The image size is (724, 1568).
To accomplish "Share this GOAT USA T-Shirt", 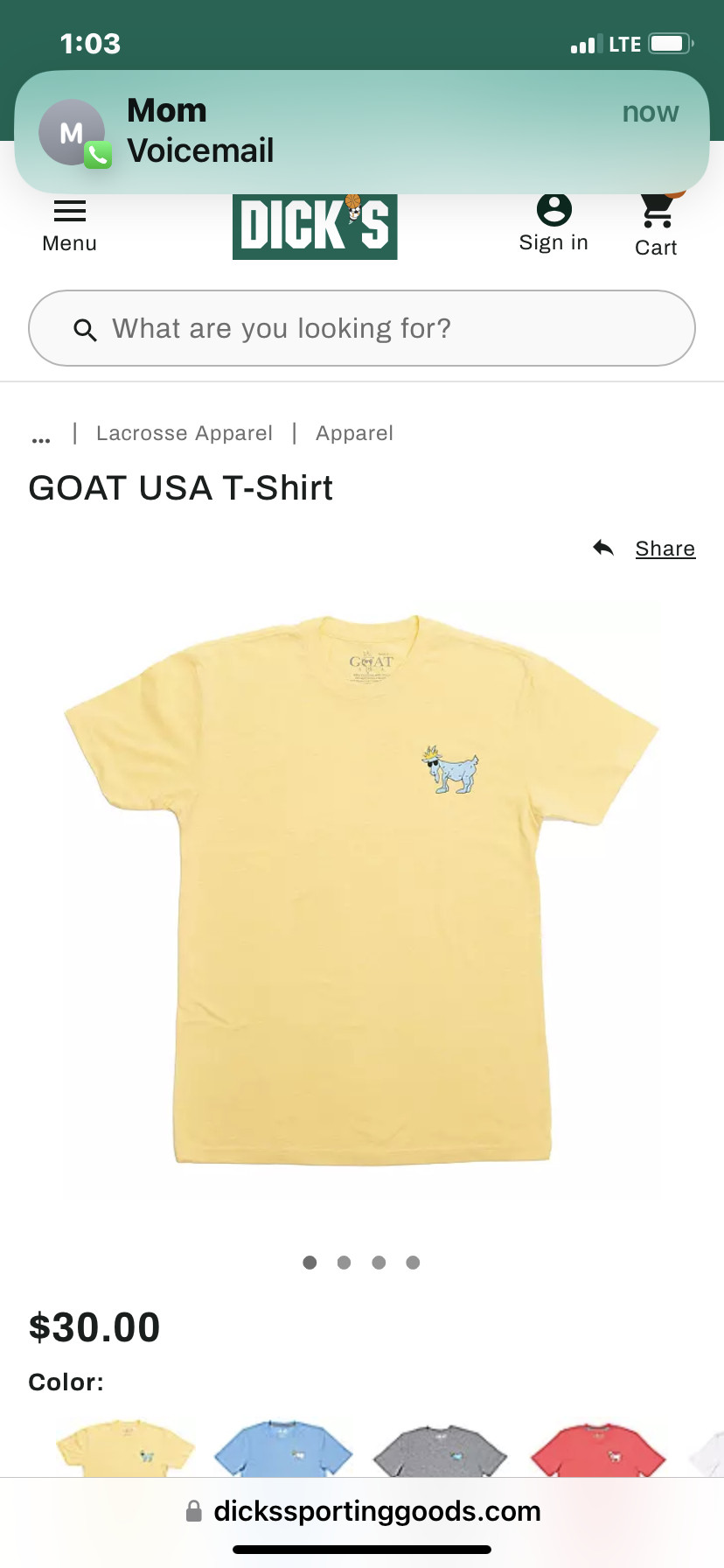I will pos(644,549).
